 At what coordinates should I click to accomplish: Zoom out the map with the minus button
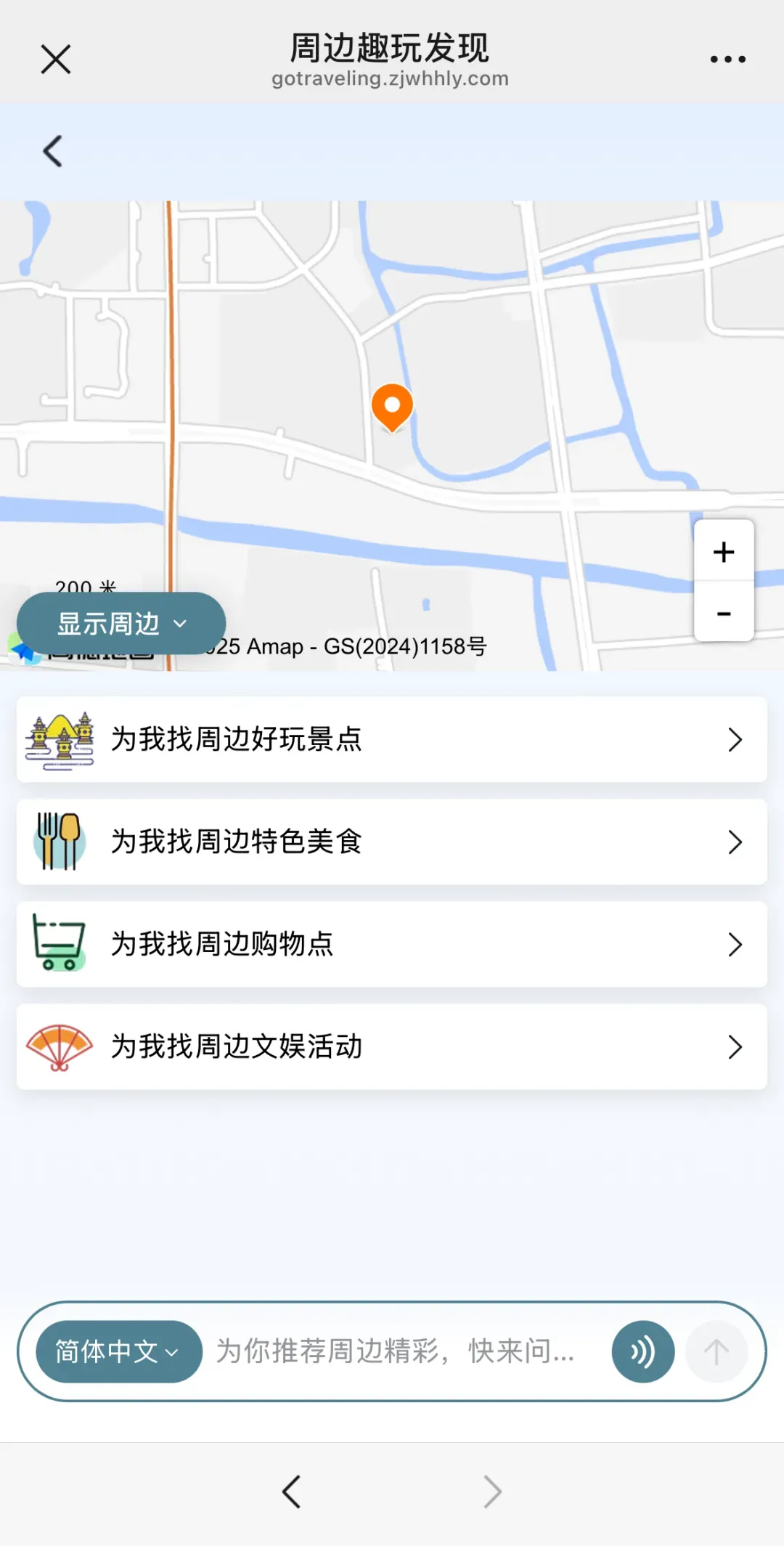[x=724, y=612]
